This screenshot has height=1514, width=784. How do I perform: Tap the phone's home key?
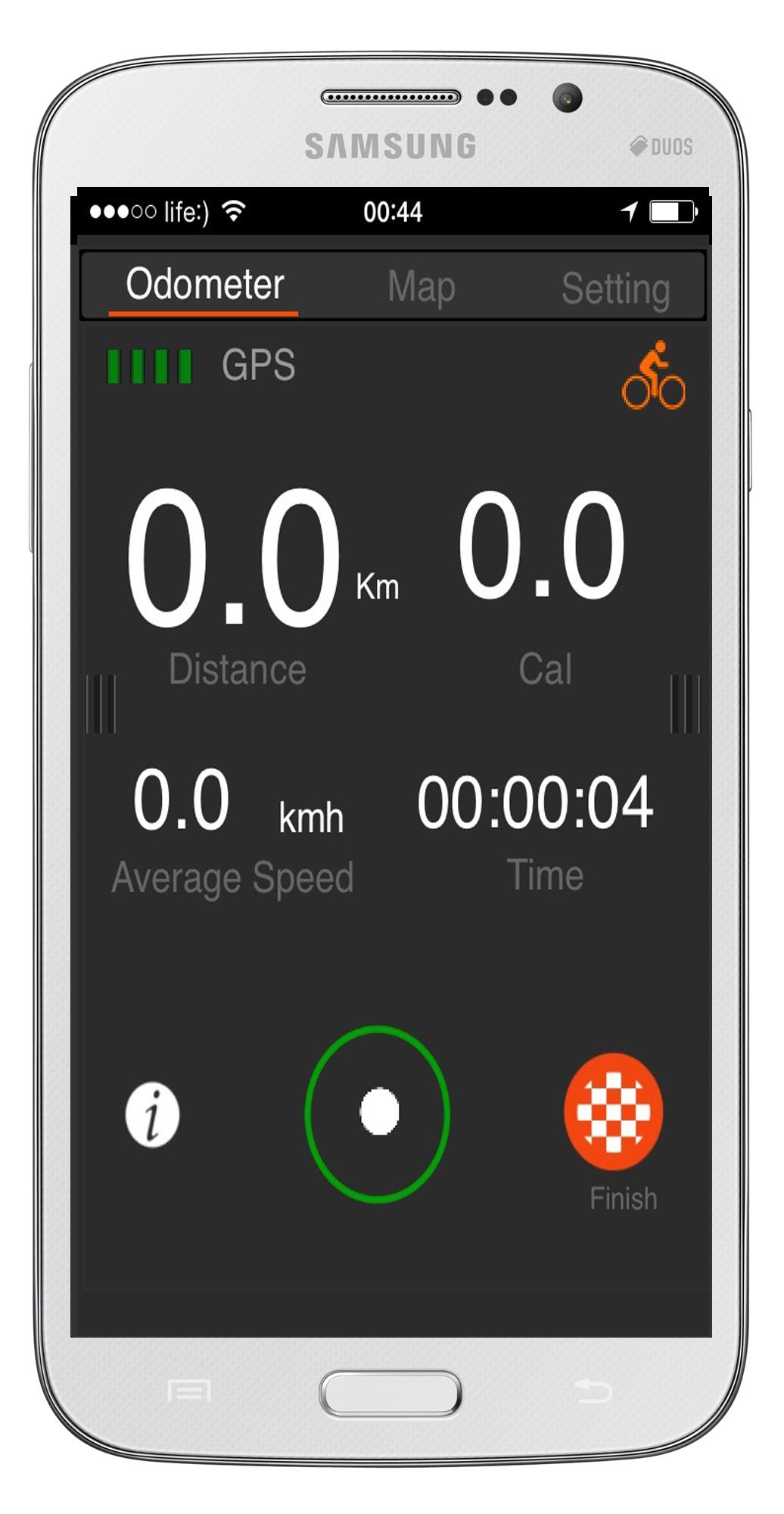tap(390, 1393)
